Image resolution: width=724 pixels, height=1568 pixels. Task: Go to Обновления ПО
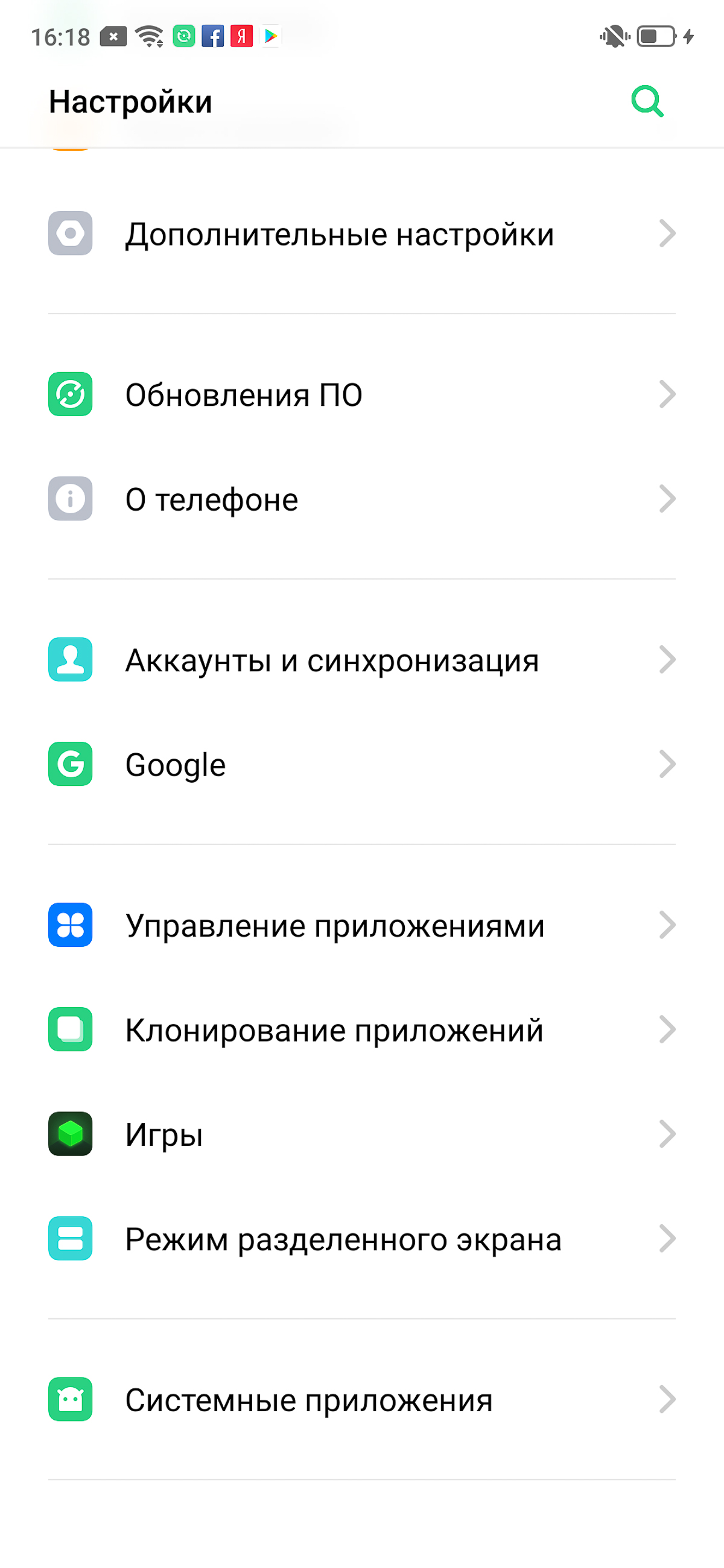(361, 394)
